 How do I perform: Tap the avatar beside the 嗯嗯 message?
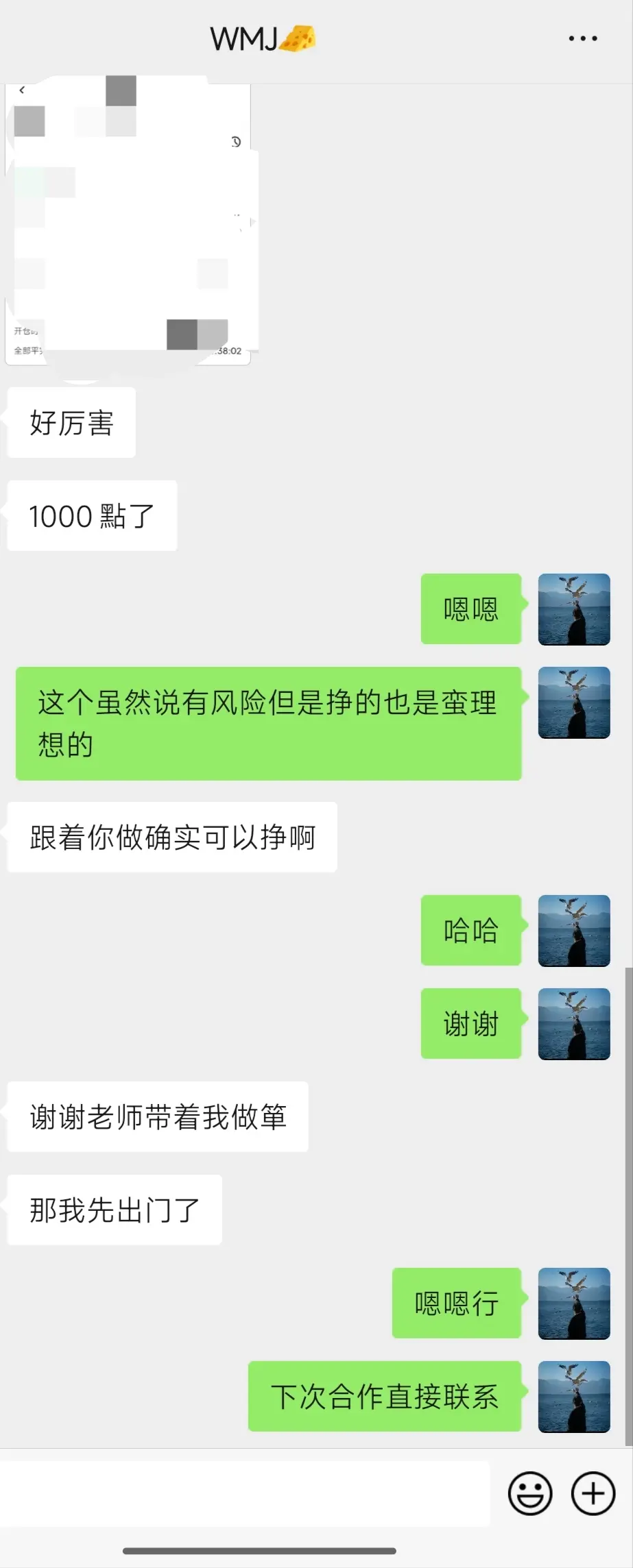coord(574,610)
